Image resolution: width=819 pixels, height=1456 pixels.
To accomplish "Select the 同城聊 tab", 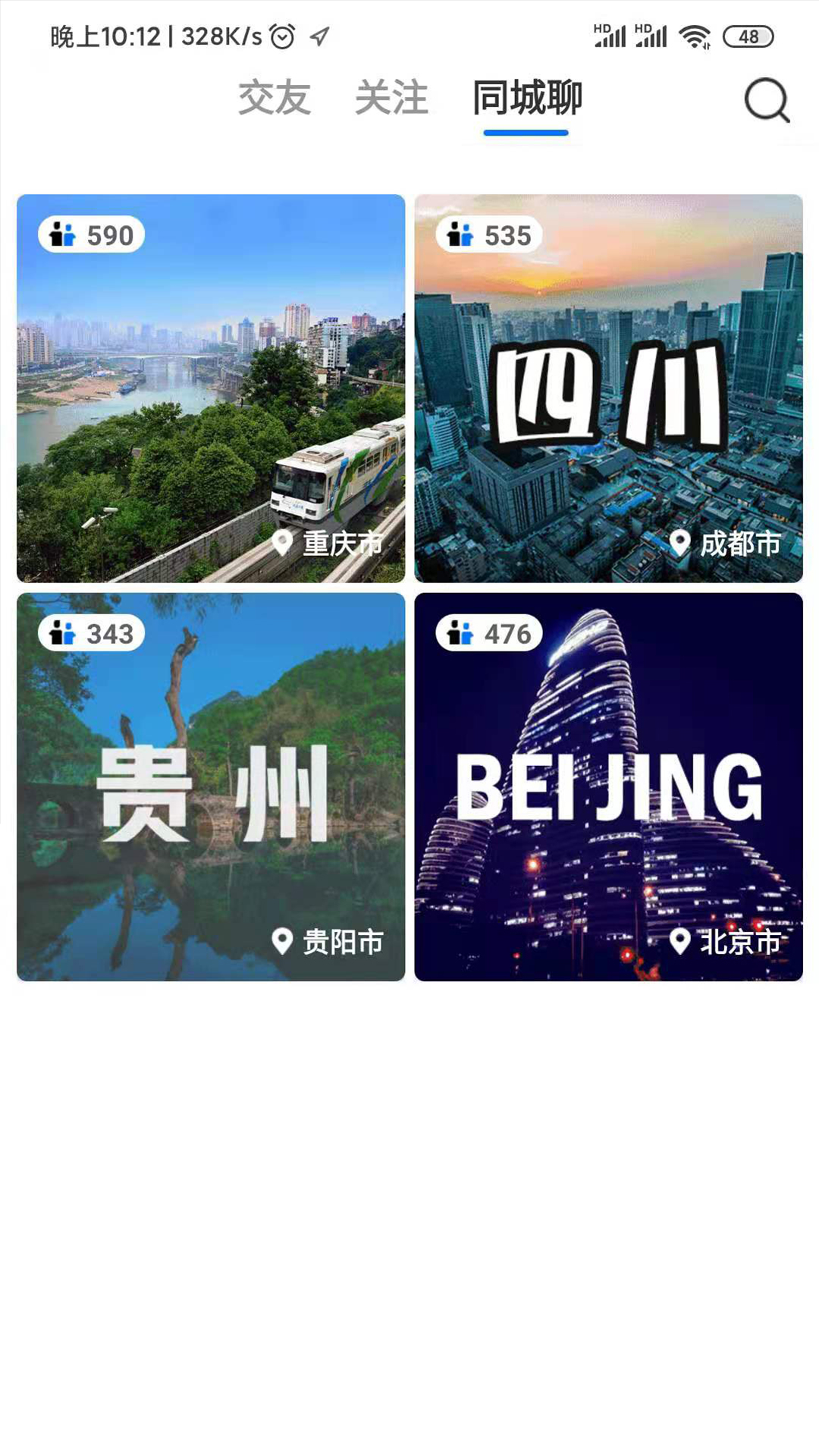I will [526, 99].
